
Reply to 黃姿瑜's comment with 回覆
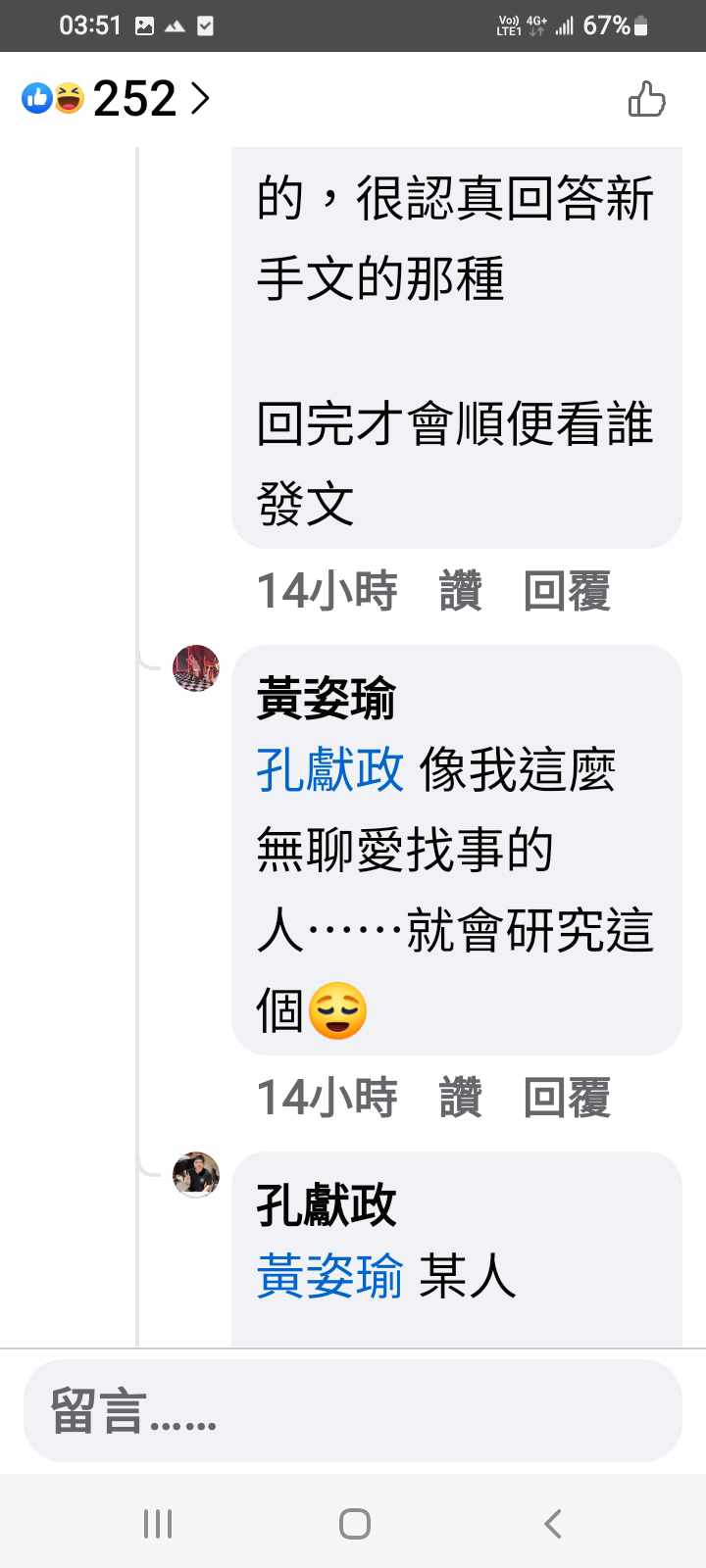point(567,1098)
